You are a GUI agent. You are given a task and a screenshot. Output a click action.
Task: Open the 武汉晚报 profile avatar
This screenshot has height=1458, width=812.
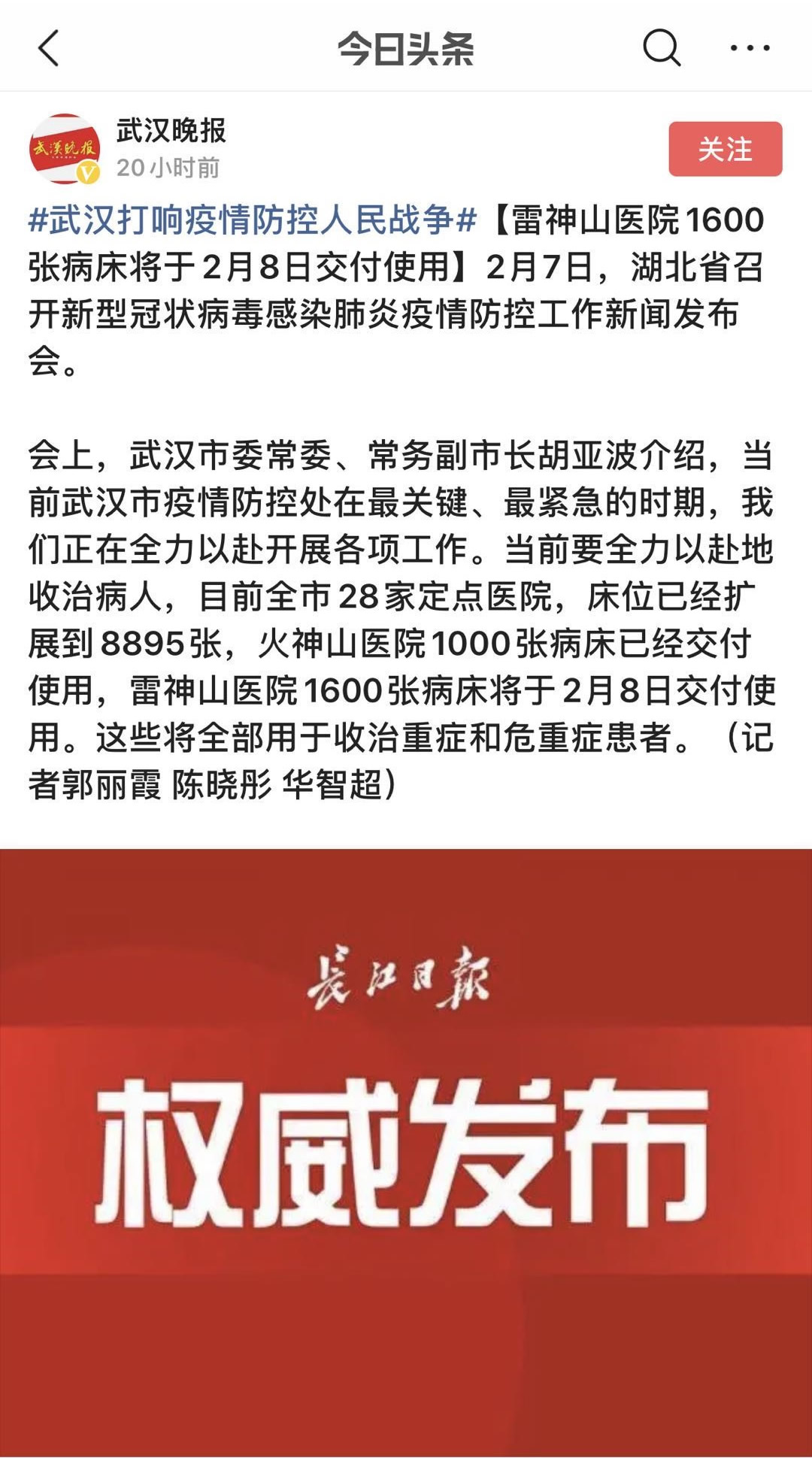coord(65,149)
